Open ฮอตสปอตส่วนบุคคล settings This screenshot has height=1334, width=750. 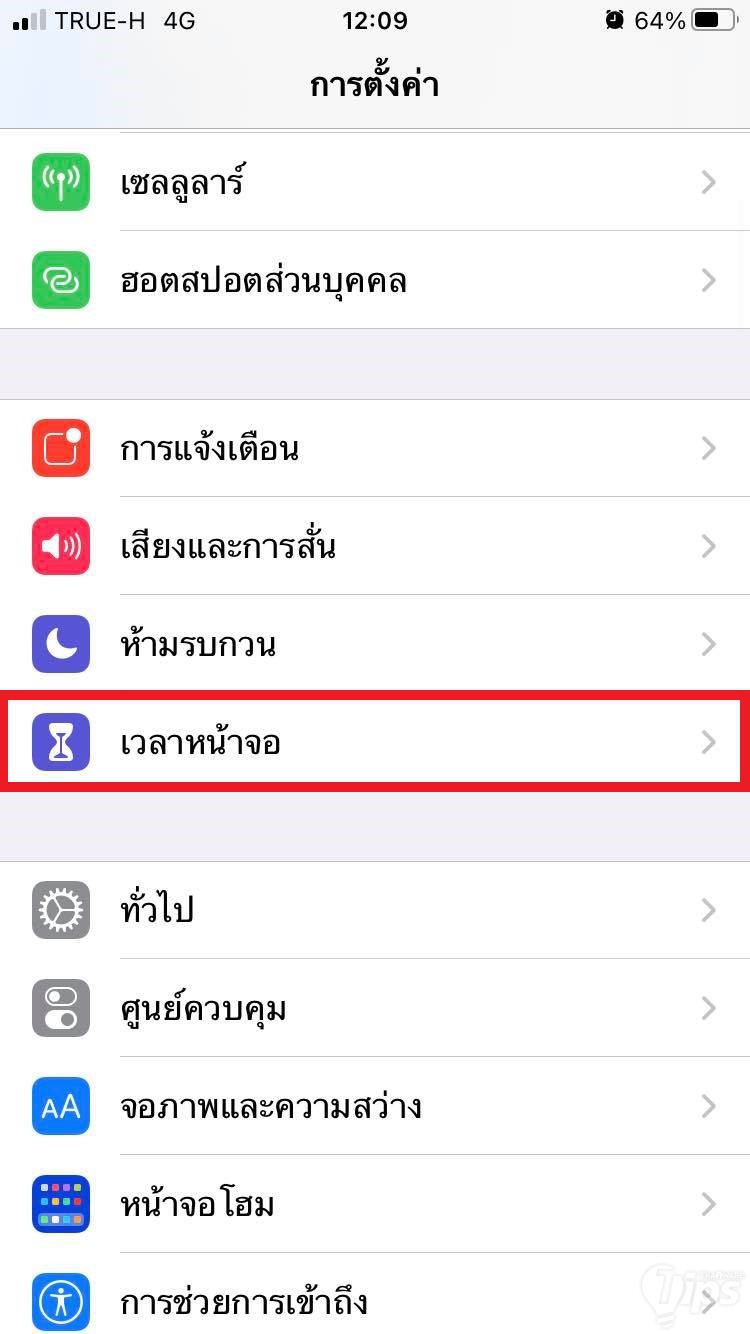375,280
